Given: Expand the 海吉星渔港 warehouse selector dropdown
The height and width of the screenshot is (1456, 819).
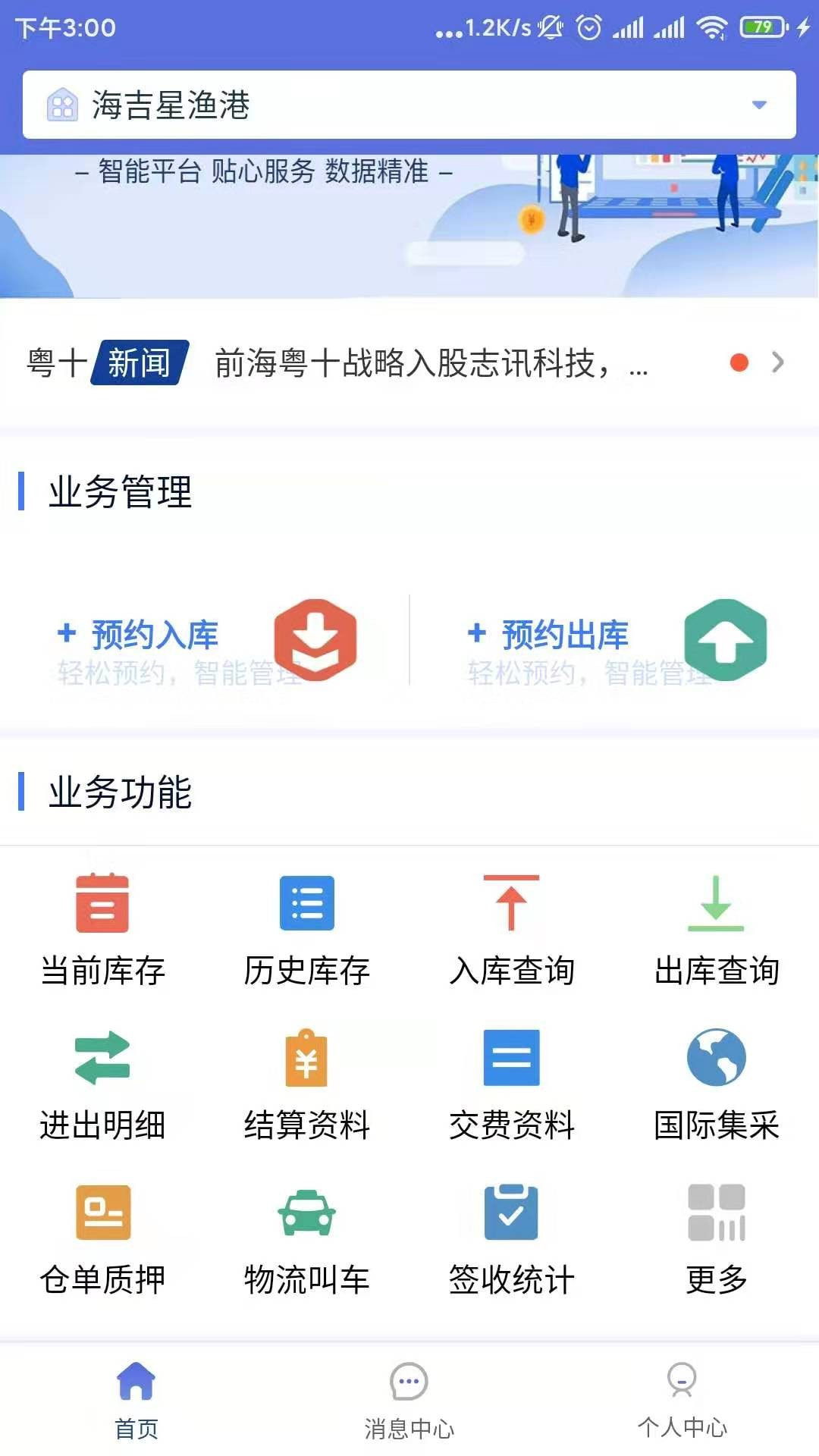Looking at the screenshot, I should [761, 105].
